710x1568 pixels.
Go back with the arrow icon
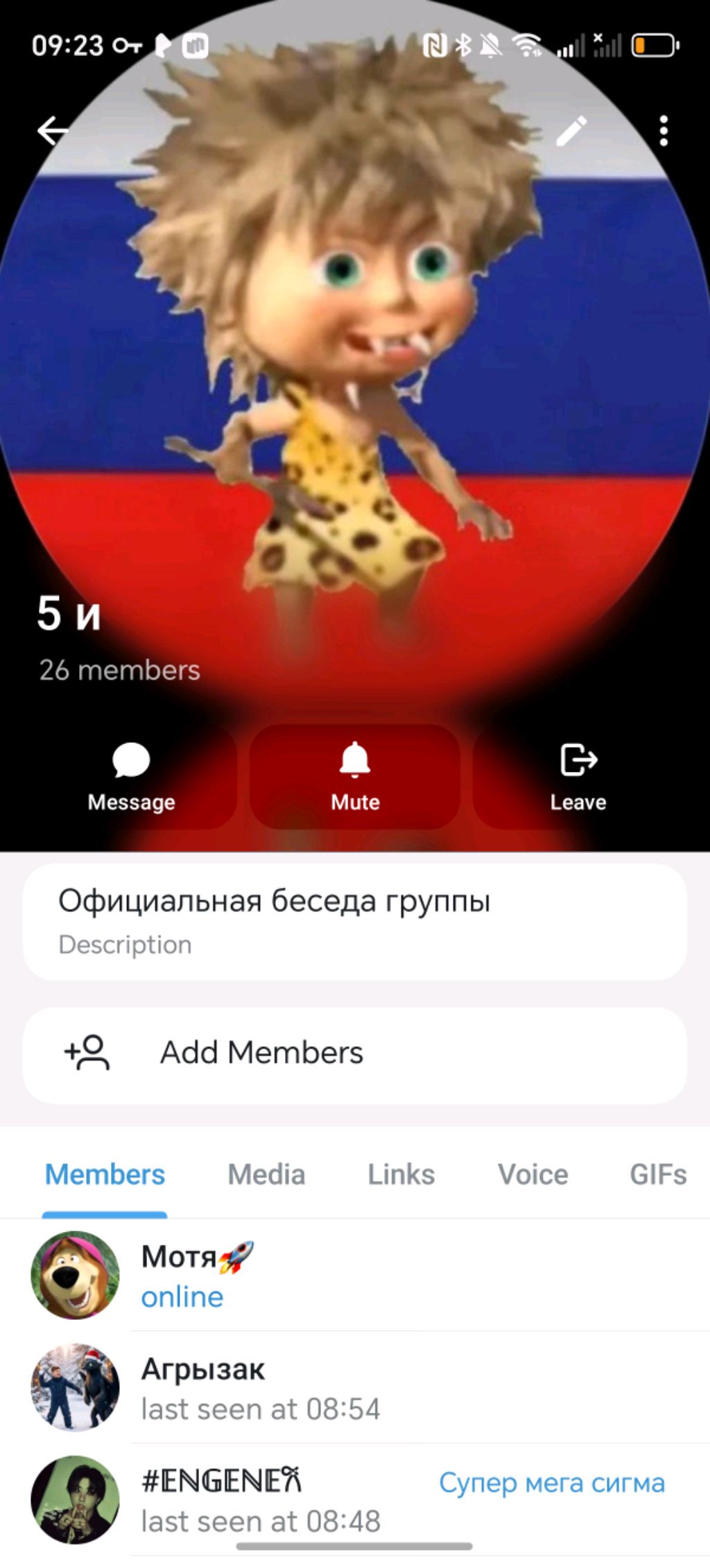coord(53,130)
